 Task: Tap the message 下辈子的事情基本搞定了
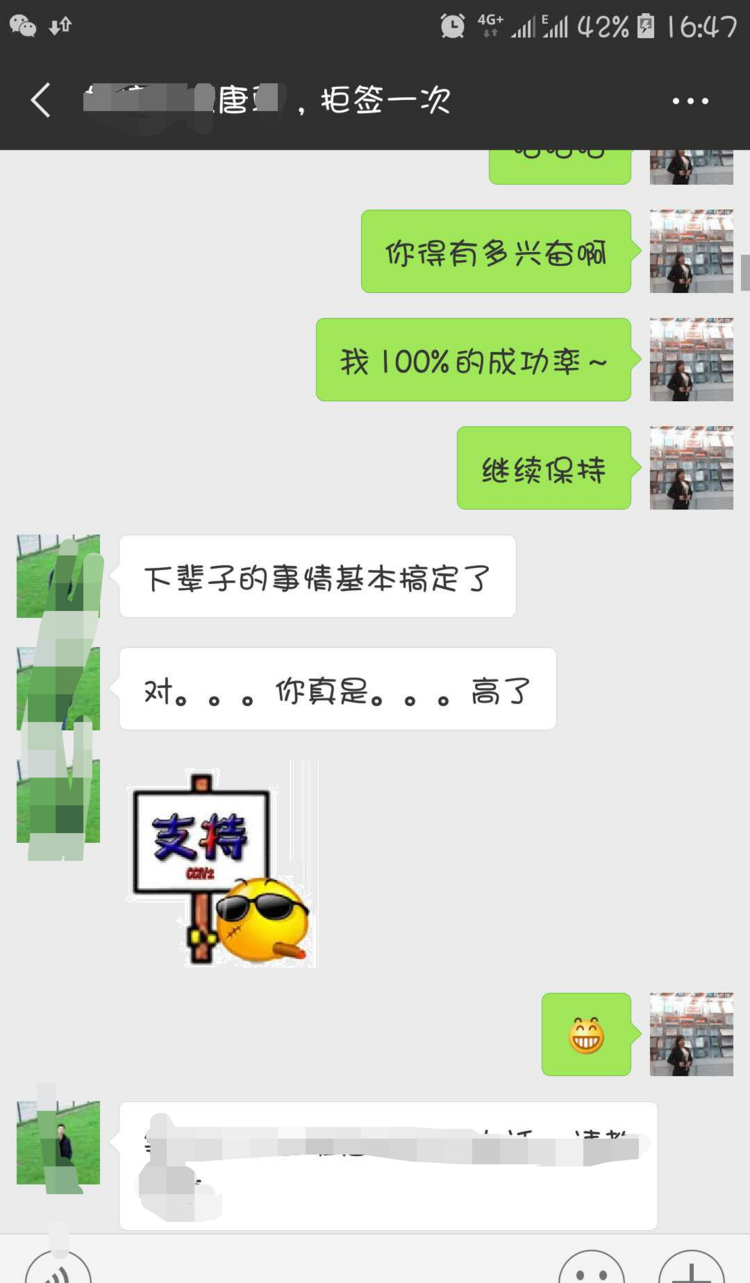click(317, 575)
